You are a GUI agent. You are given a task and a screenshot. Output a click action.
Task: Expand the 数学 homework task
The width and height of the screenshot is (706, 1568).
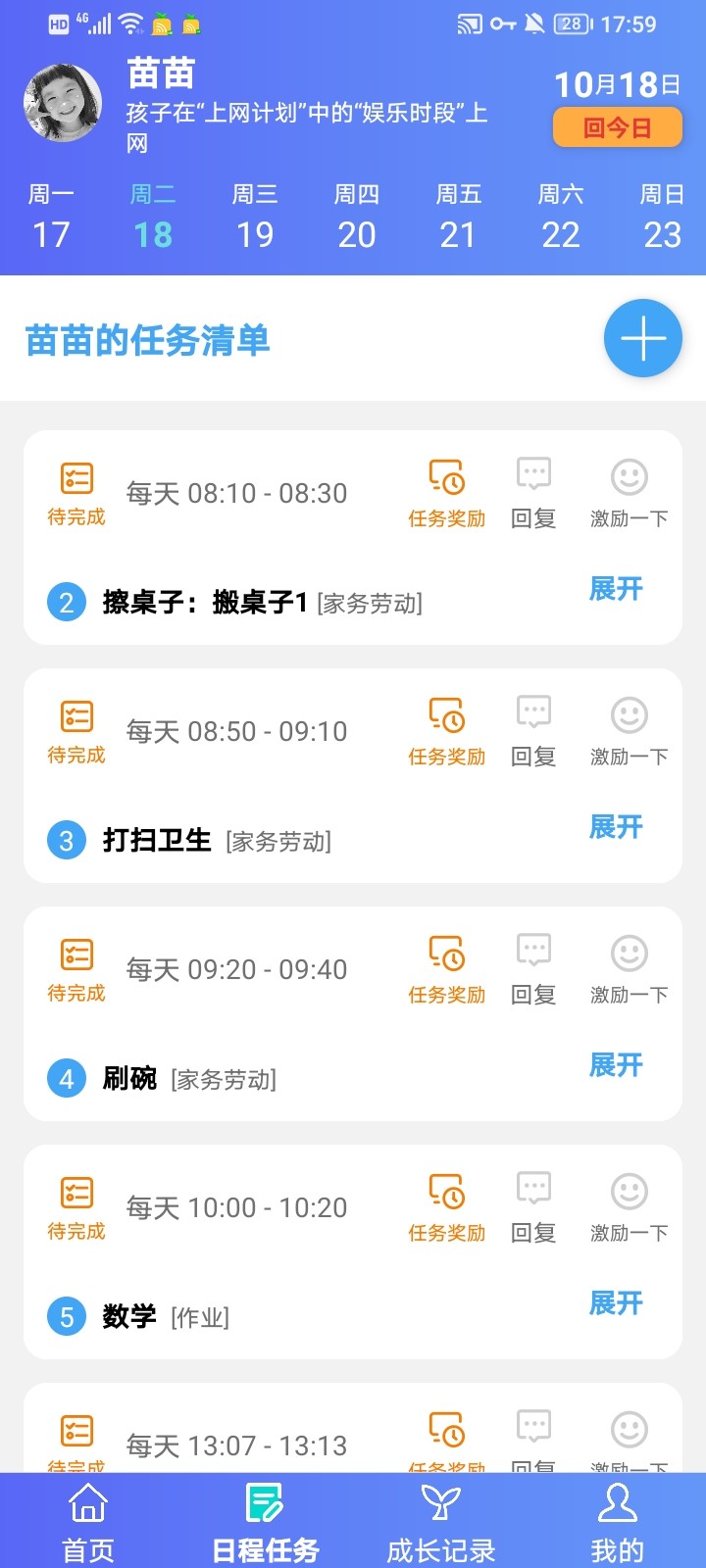(x=616, y=1303)
